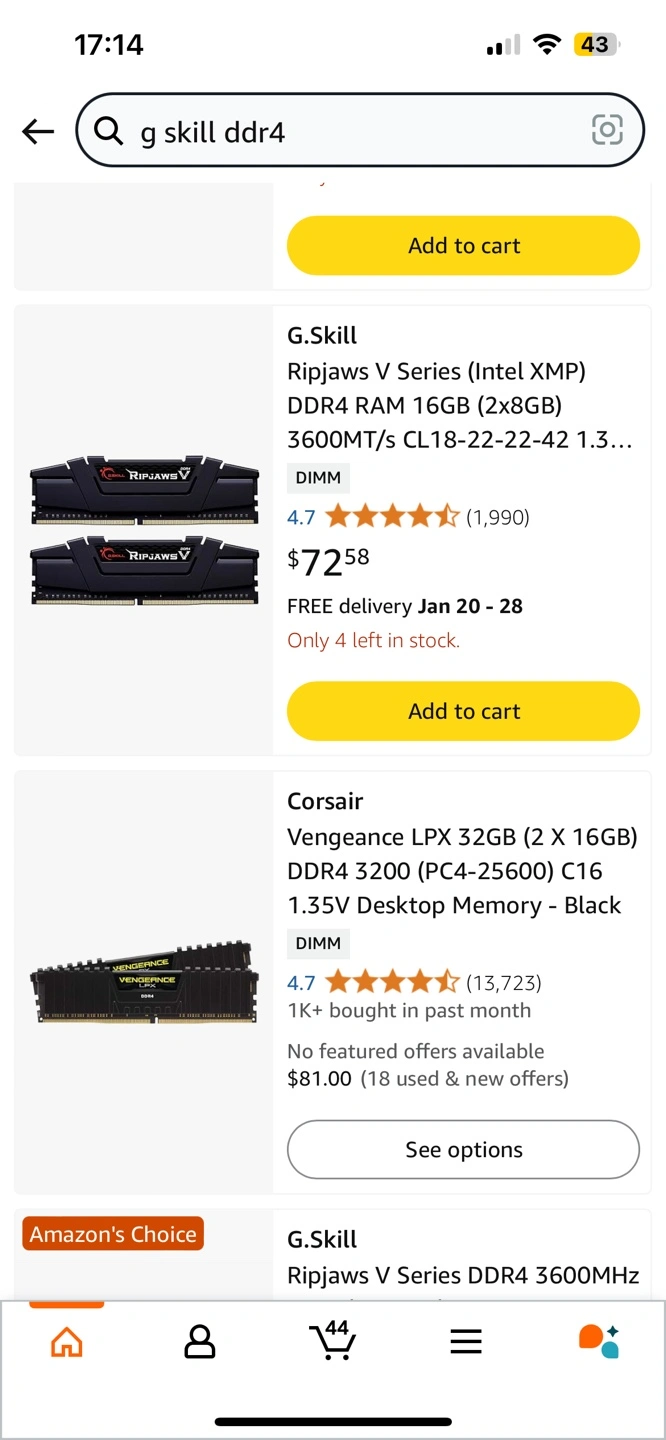This screenshot has width=666, height=1440.
Task: Open the shopping cart with 44 items
Action: tap(332, 1341)
